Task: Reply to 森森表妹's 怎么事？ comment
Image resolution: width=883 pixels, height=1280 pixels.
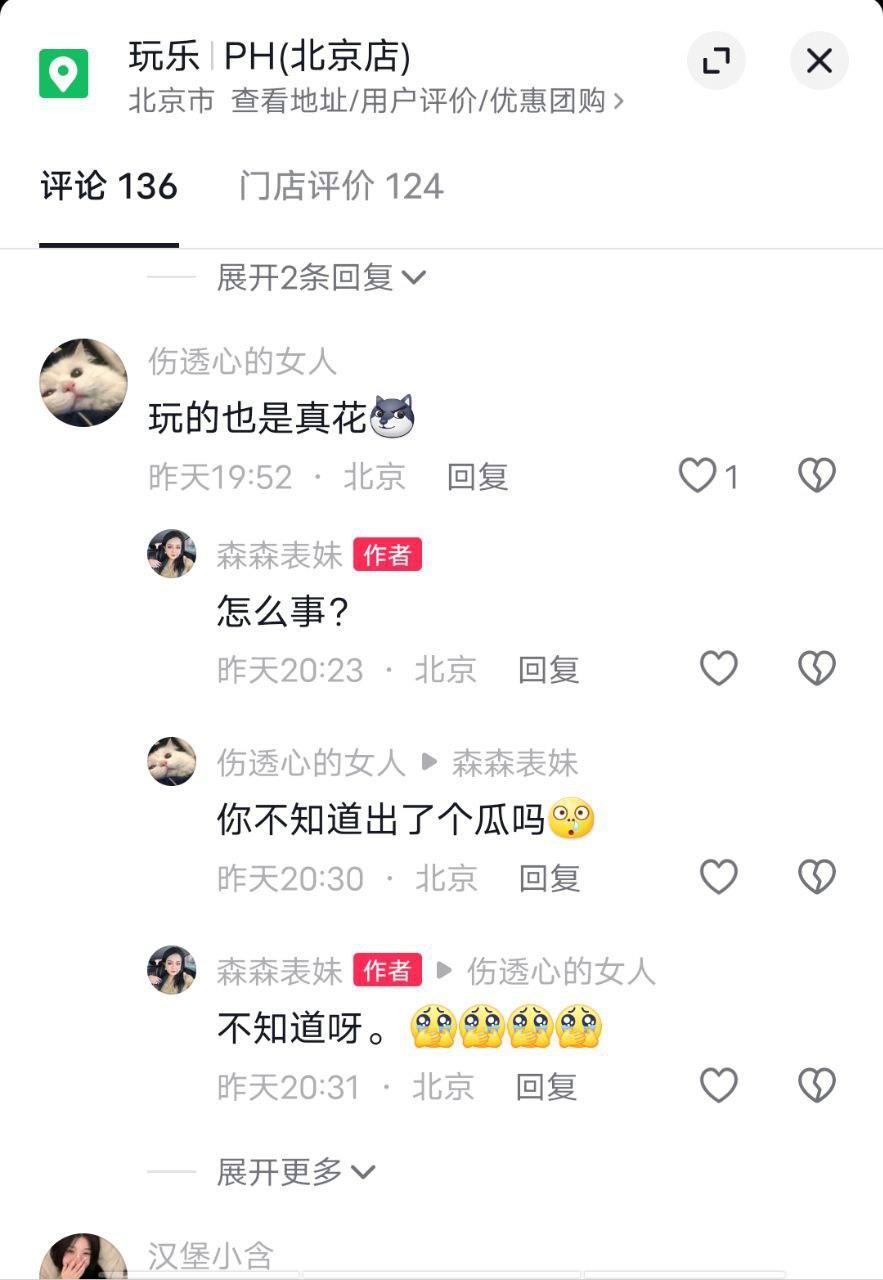Action: 548,669
